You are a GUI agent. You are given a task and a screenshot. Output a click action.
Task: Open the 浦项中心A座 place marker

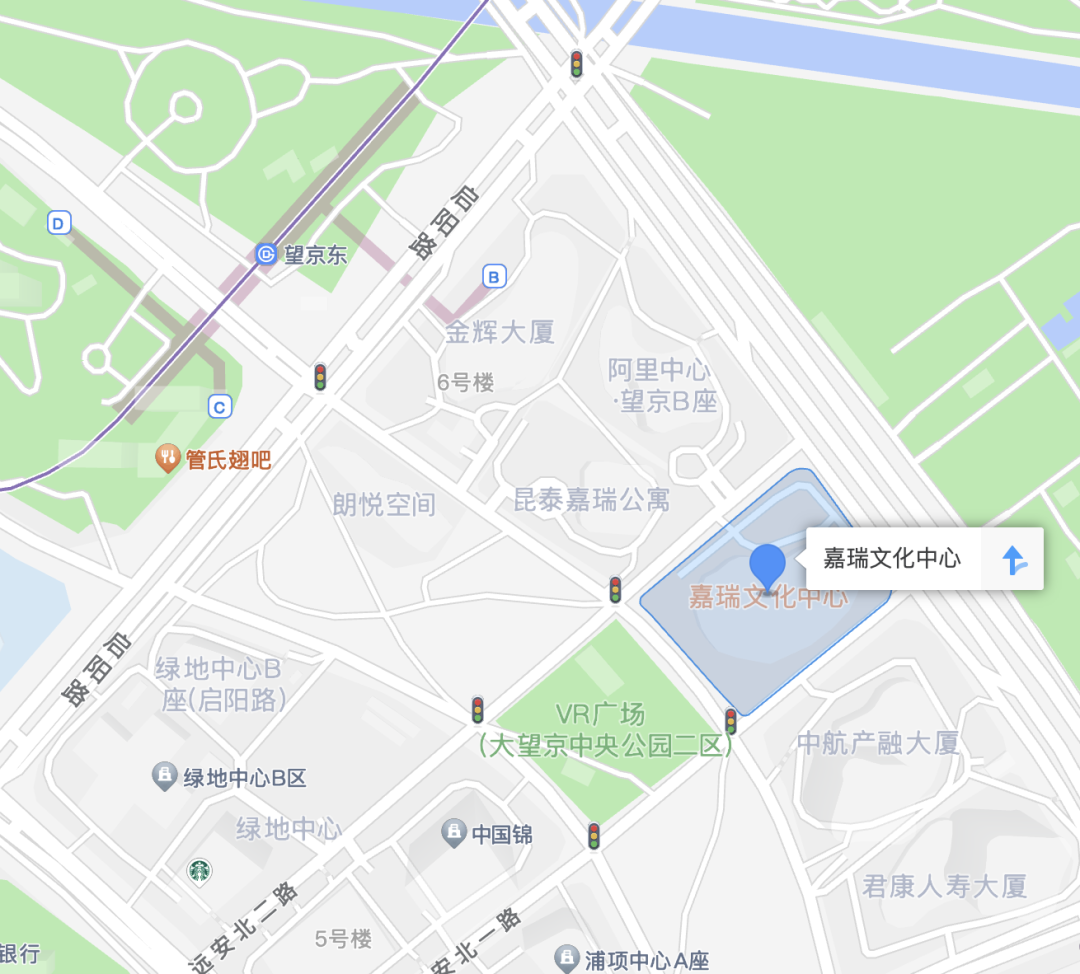[568, 959]
